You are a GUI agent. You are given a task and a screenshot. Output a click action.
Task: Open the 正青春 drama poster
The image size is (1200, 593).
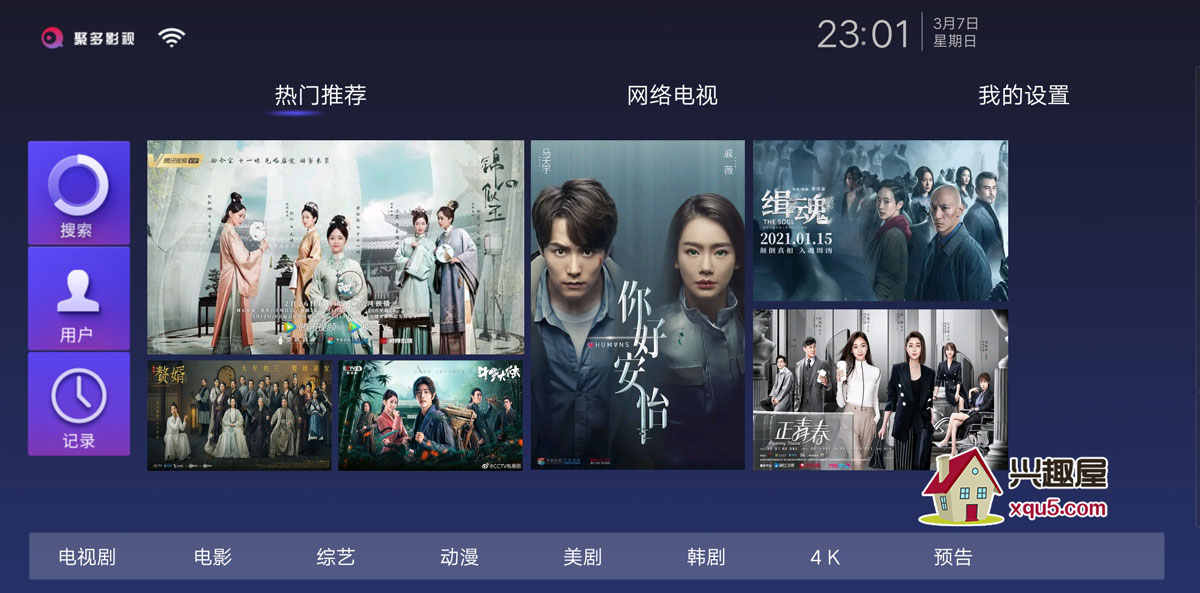coord(880,389)
